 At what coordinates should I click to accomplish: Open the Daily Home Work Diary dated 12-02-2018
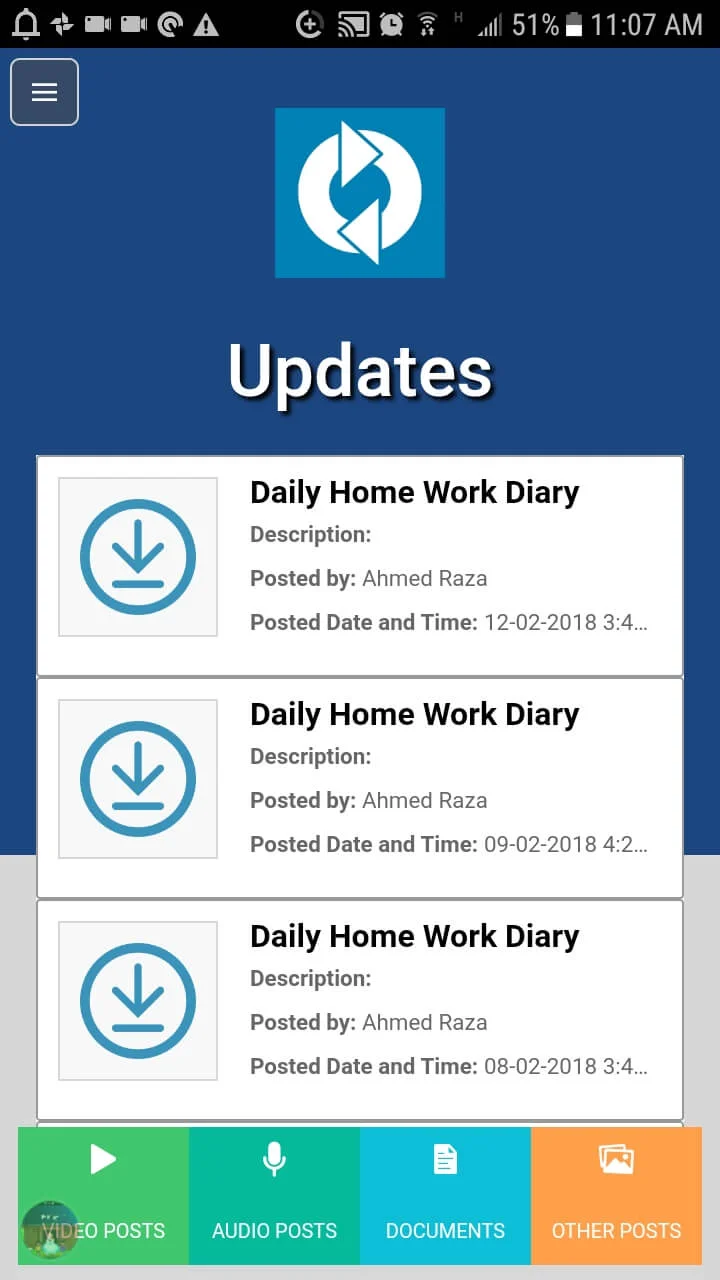click(x=360, y=566)
